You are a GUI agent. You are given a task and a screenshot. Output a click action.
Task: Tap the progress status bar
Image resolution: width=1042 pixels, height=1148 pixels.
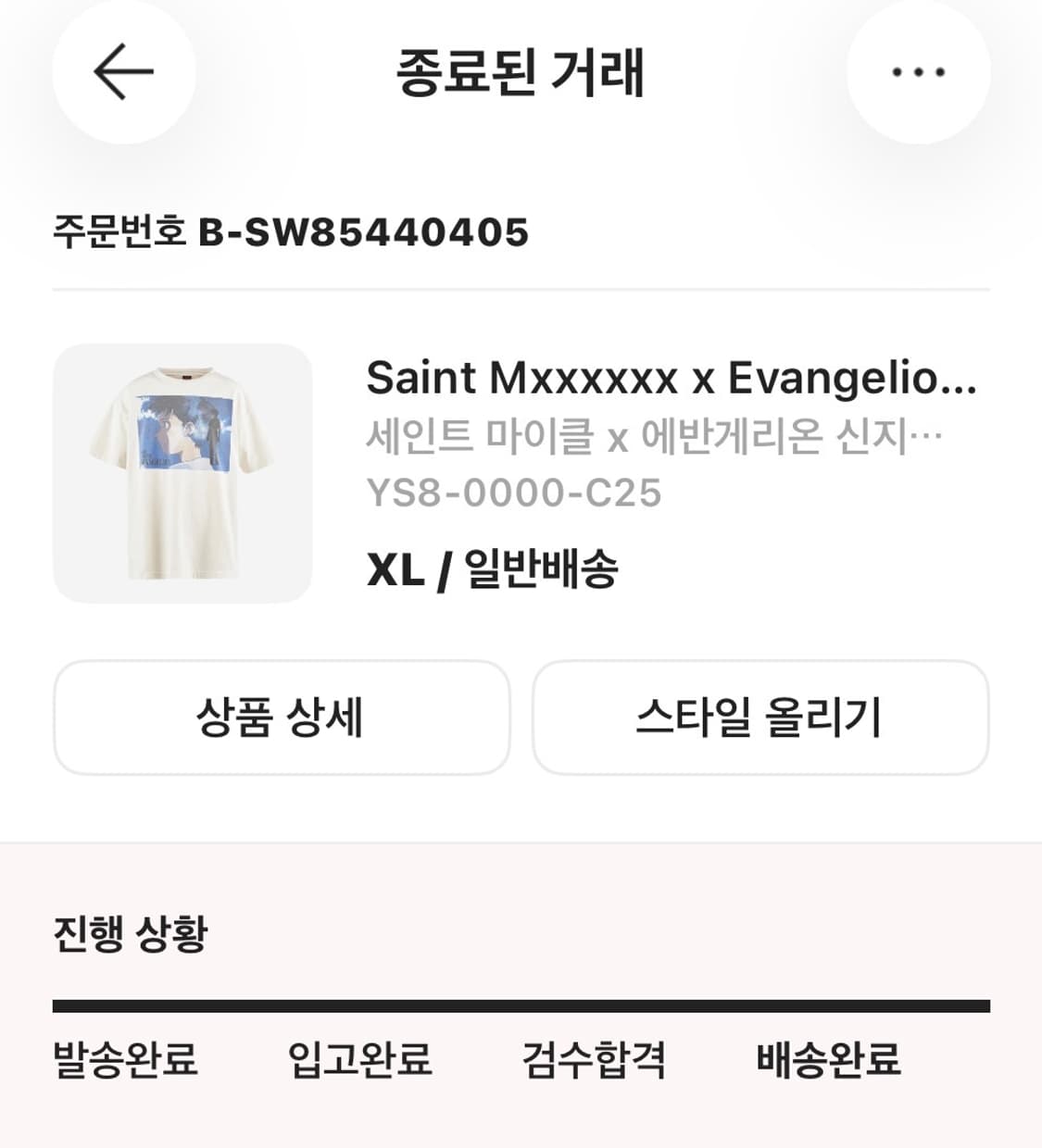[x=521, y=1002]
